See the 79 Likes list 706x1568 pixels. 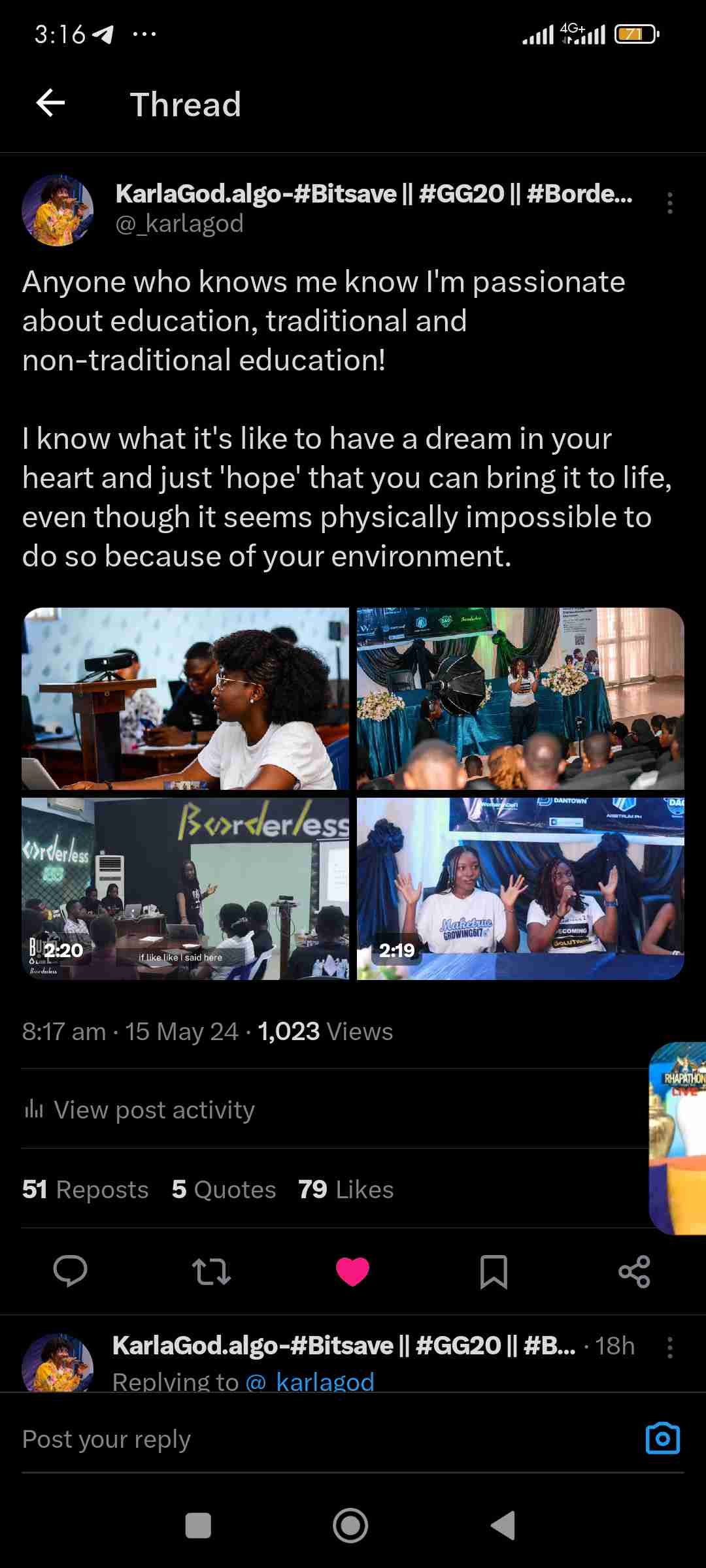coord(346,1190)
